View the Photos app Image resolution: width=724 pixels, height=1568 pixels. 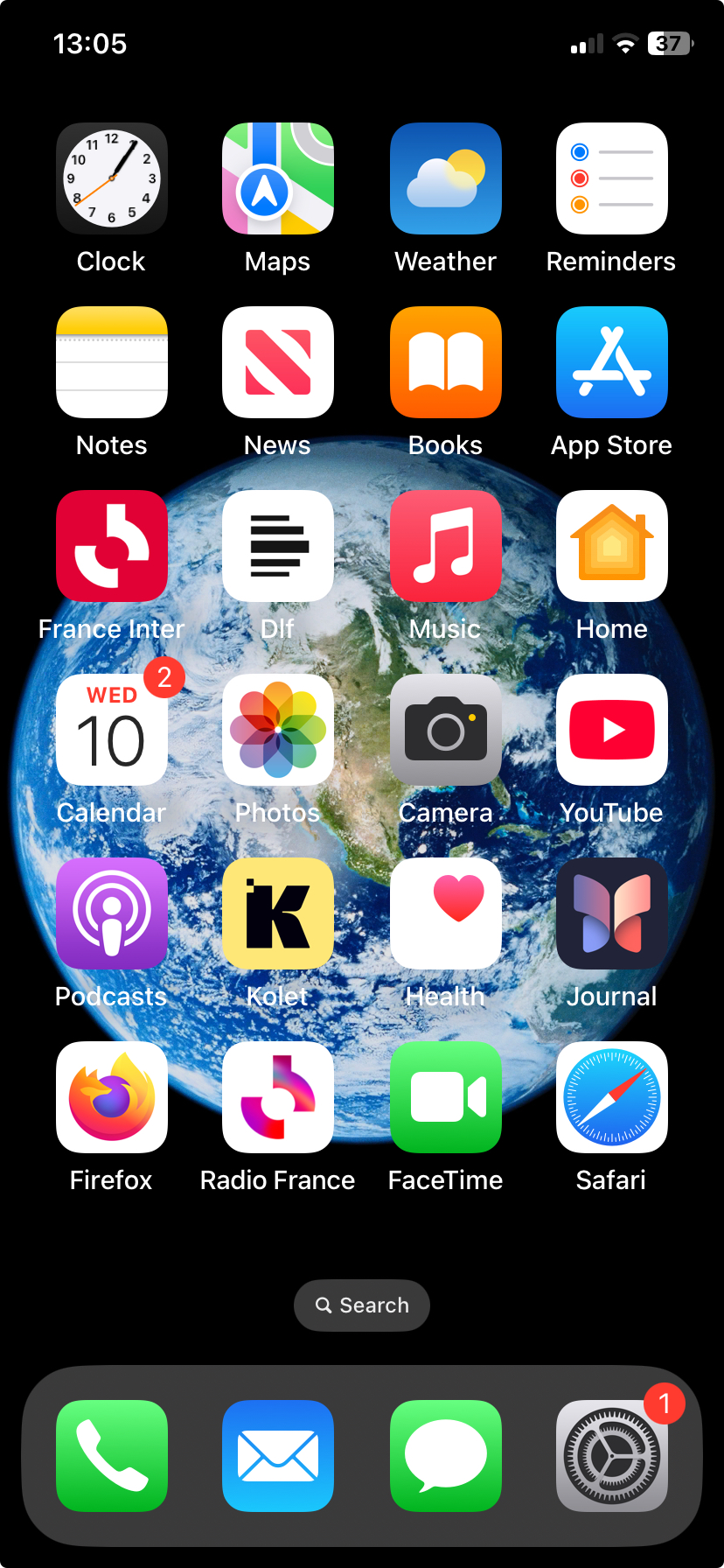[x=278, y=730]
